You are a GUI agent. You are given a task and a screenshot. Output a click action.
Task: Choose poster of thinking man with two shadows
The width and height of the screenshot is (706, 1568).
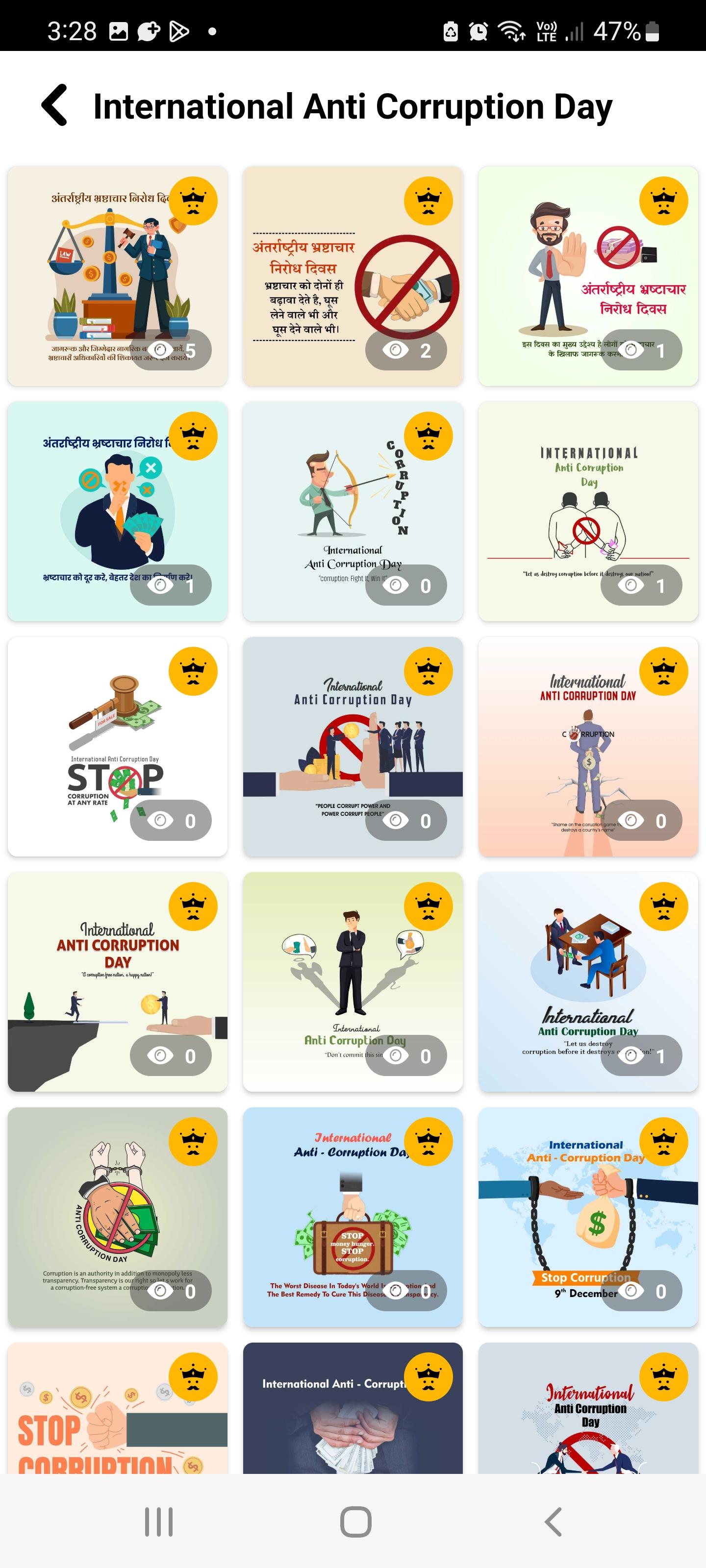click(353, 982)
